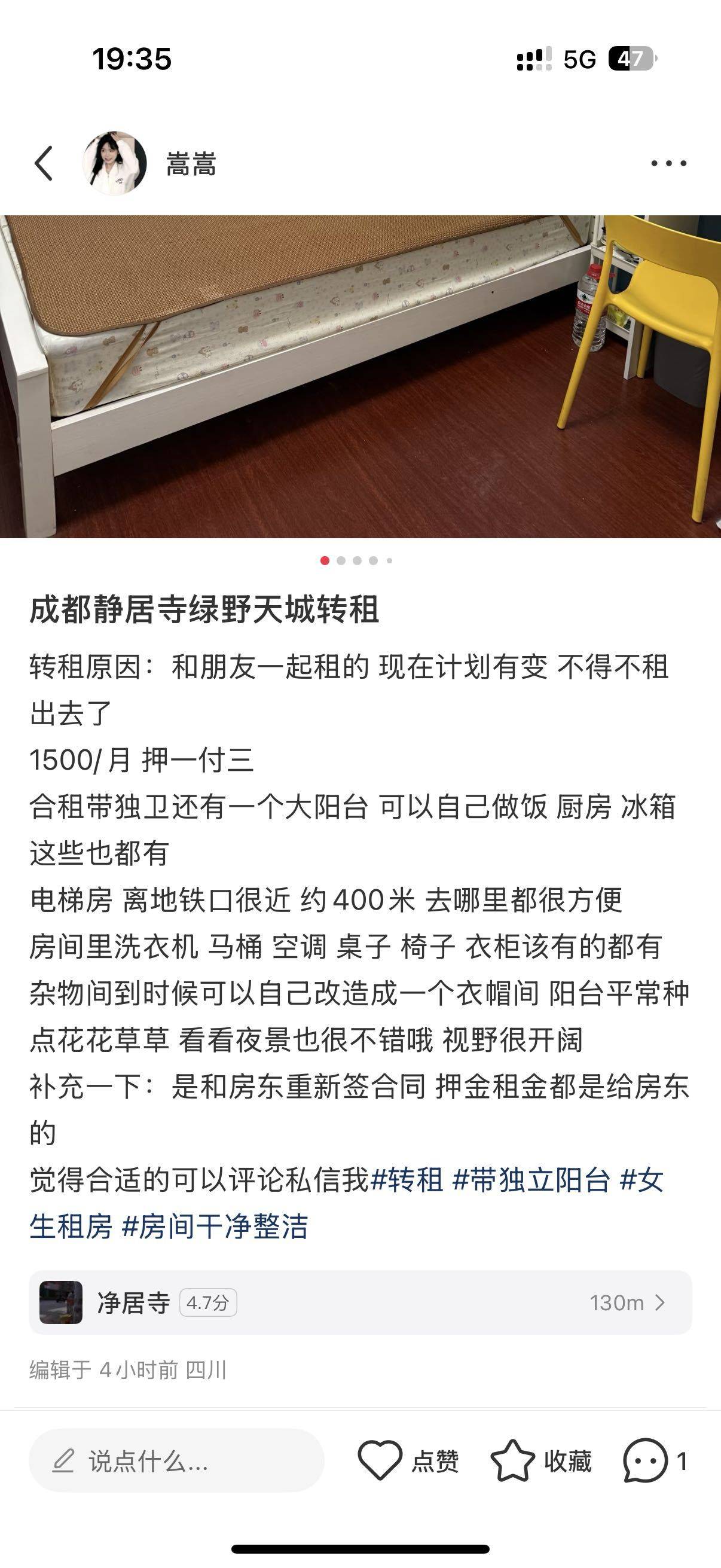Open the #带独立阳台 hashtag
Viewport: 721px width, 1568px height.
point(531,1180)
